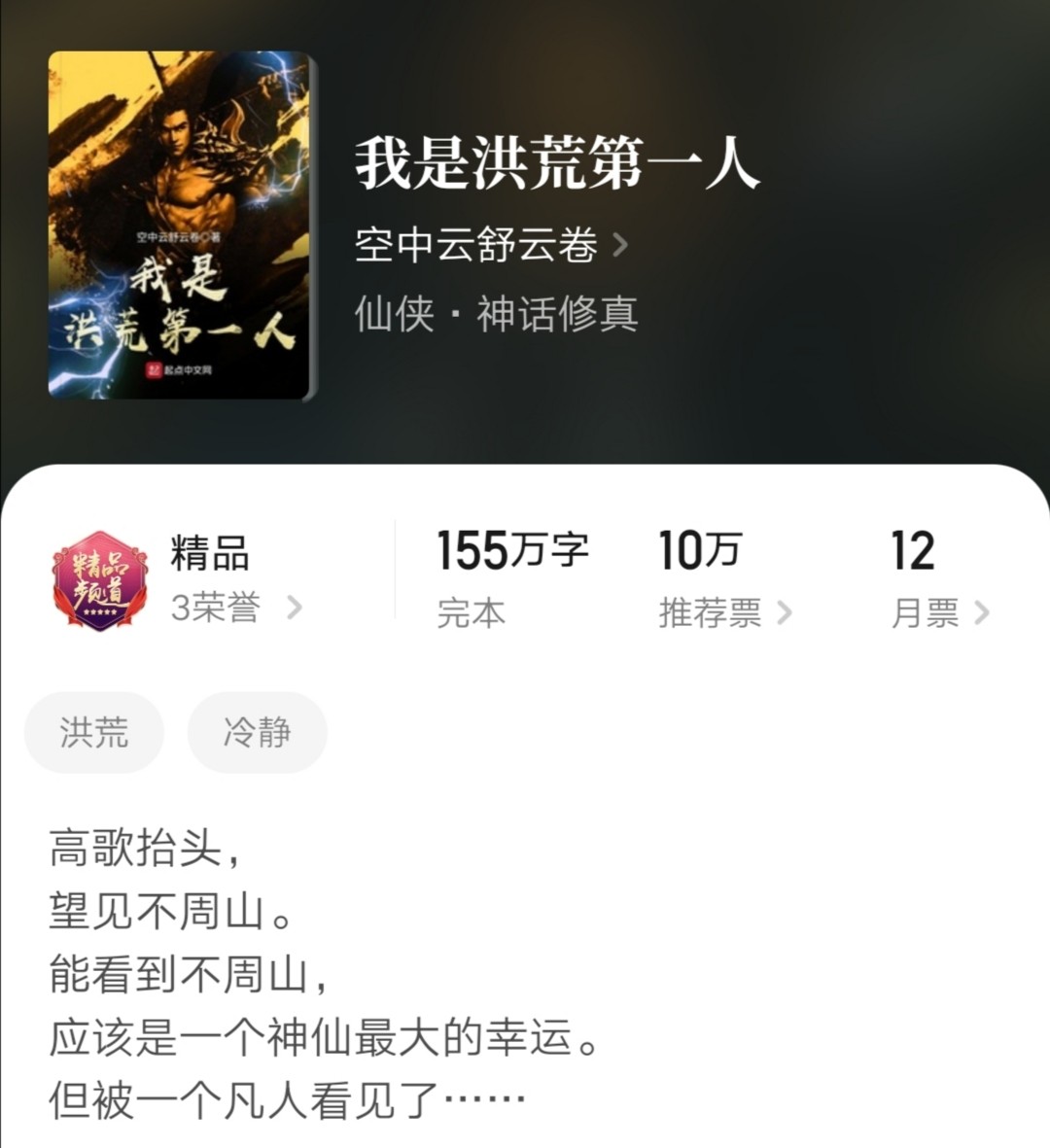Select the 冷静 tag chip
The image size is (1050, 1148).
pyautogui.click(x=257, y=732)
